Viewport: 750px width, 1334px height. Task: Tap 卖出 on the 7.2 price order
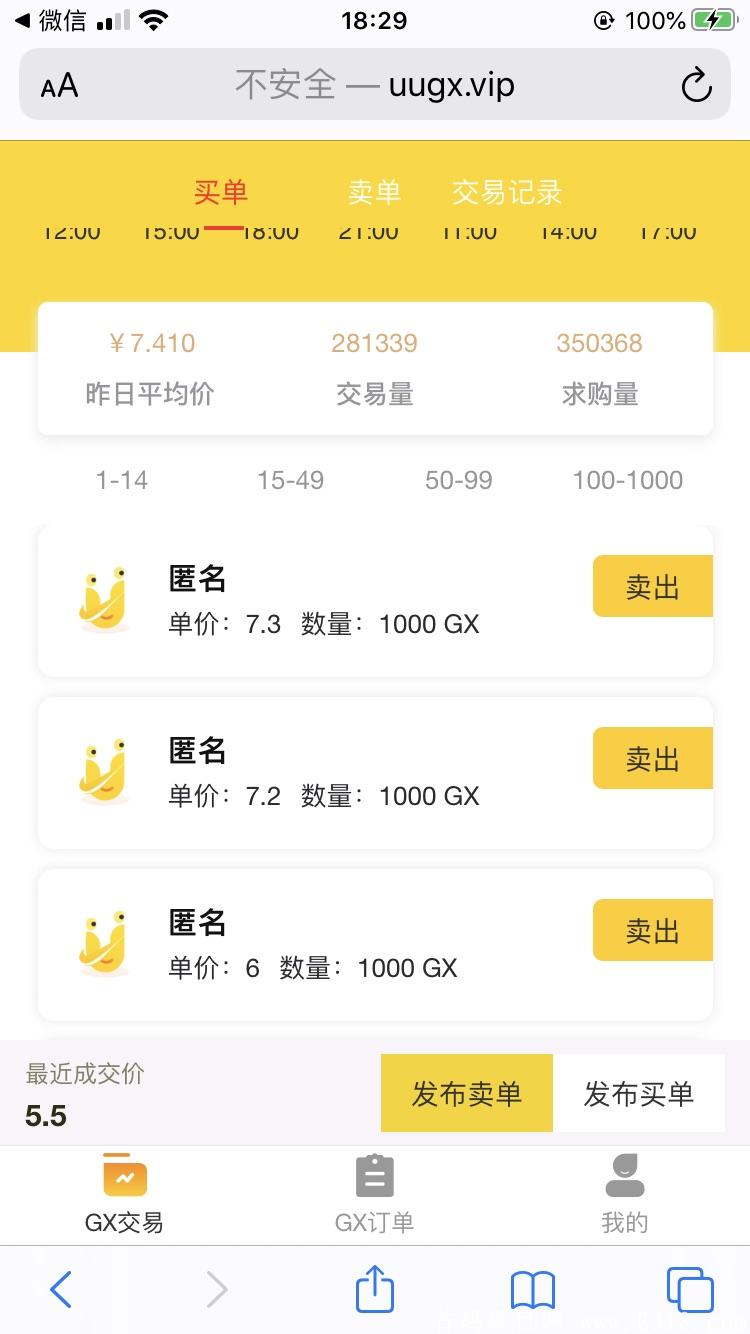point(653,759)
